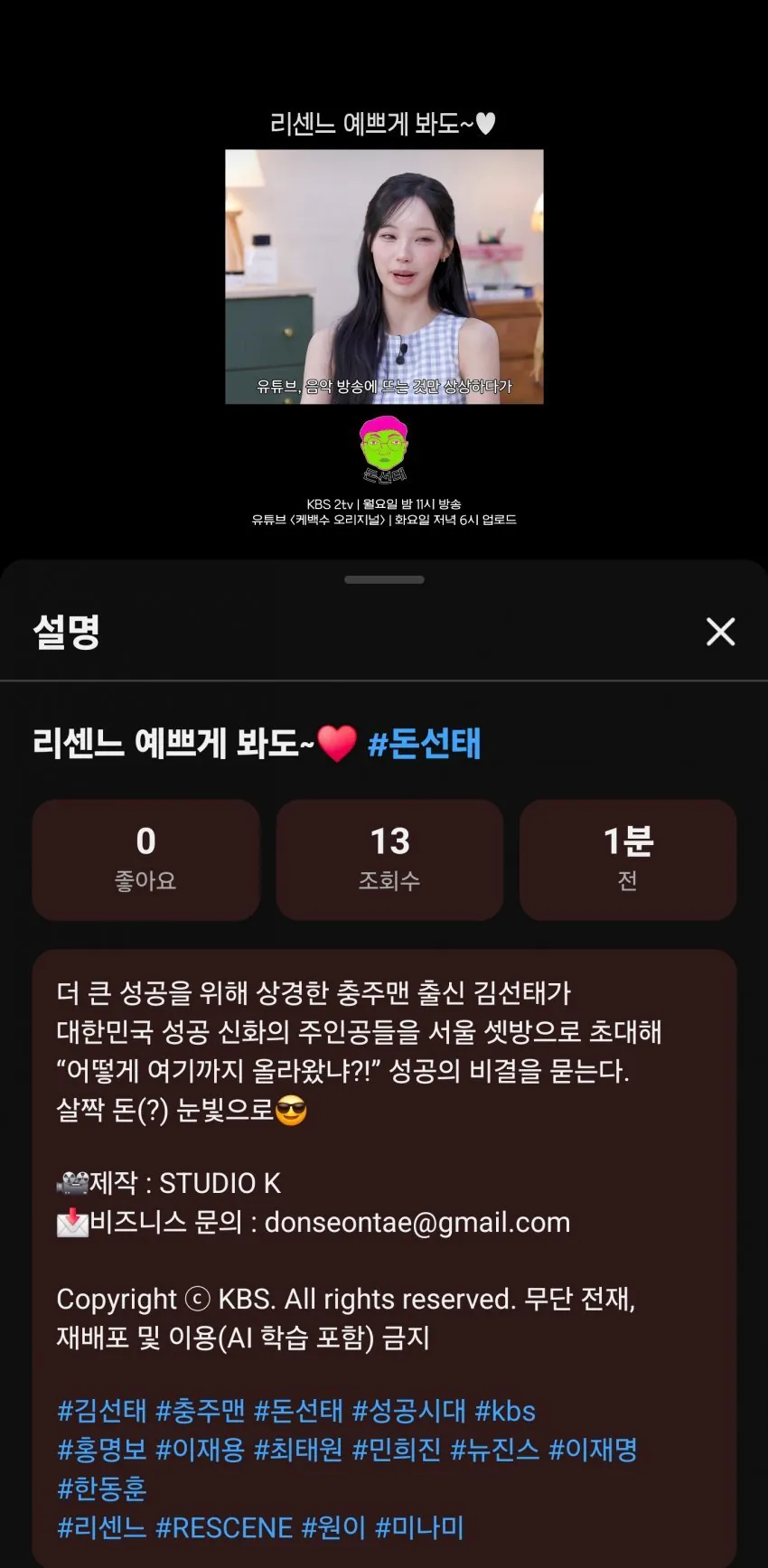Open hashtag #김선태
Image resolution: width=768 pixels, height=1568 pixels.
102,1411
